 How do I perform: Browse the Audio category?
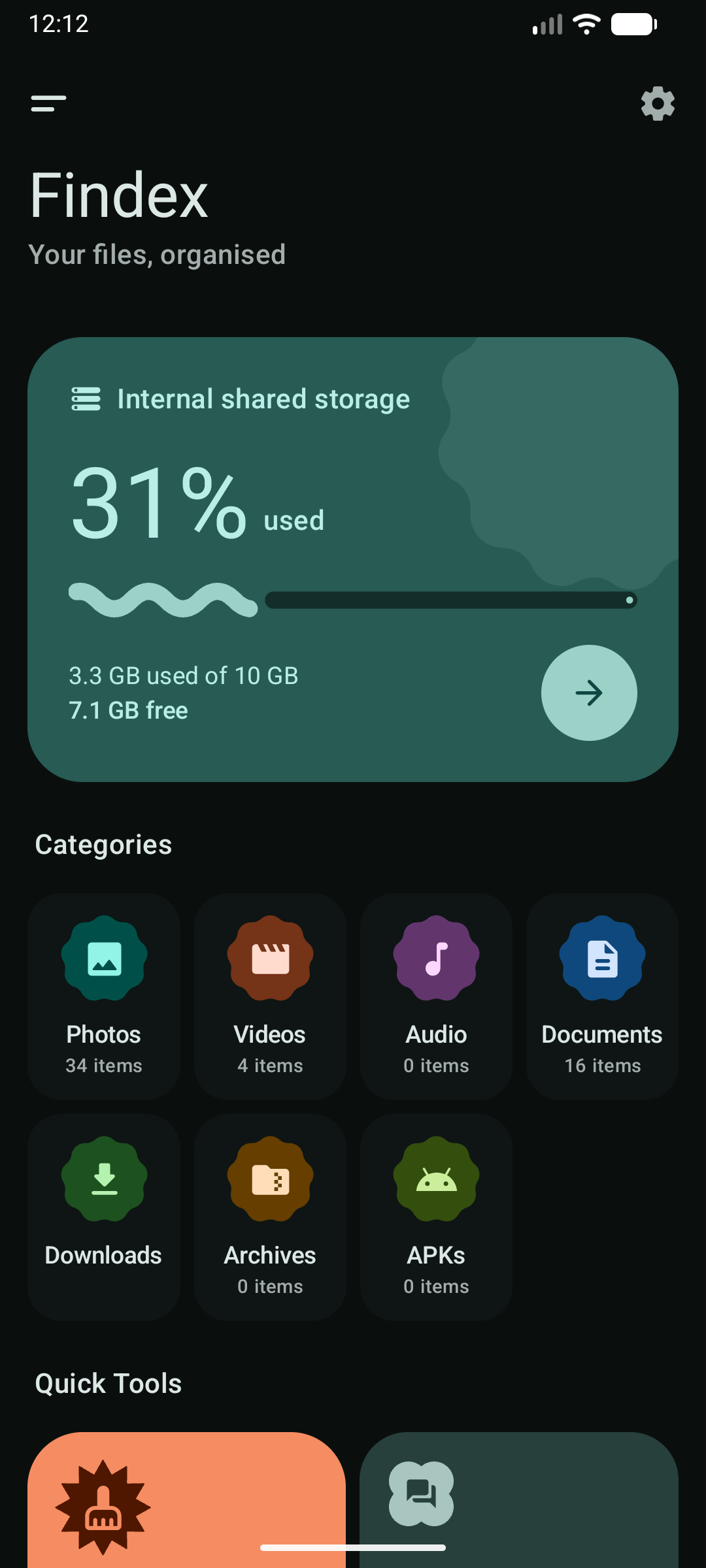[436, 996]
